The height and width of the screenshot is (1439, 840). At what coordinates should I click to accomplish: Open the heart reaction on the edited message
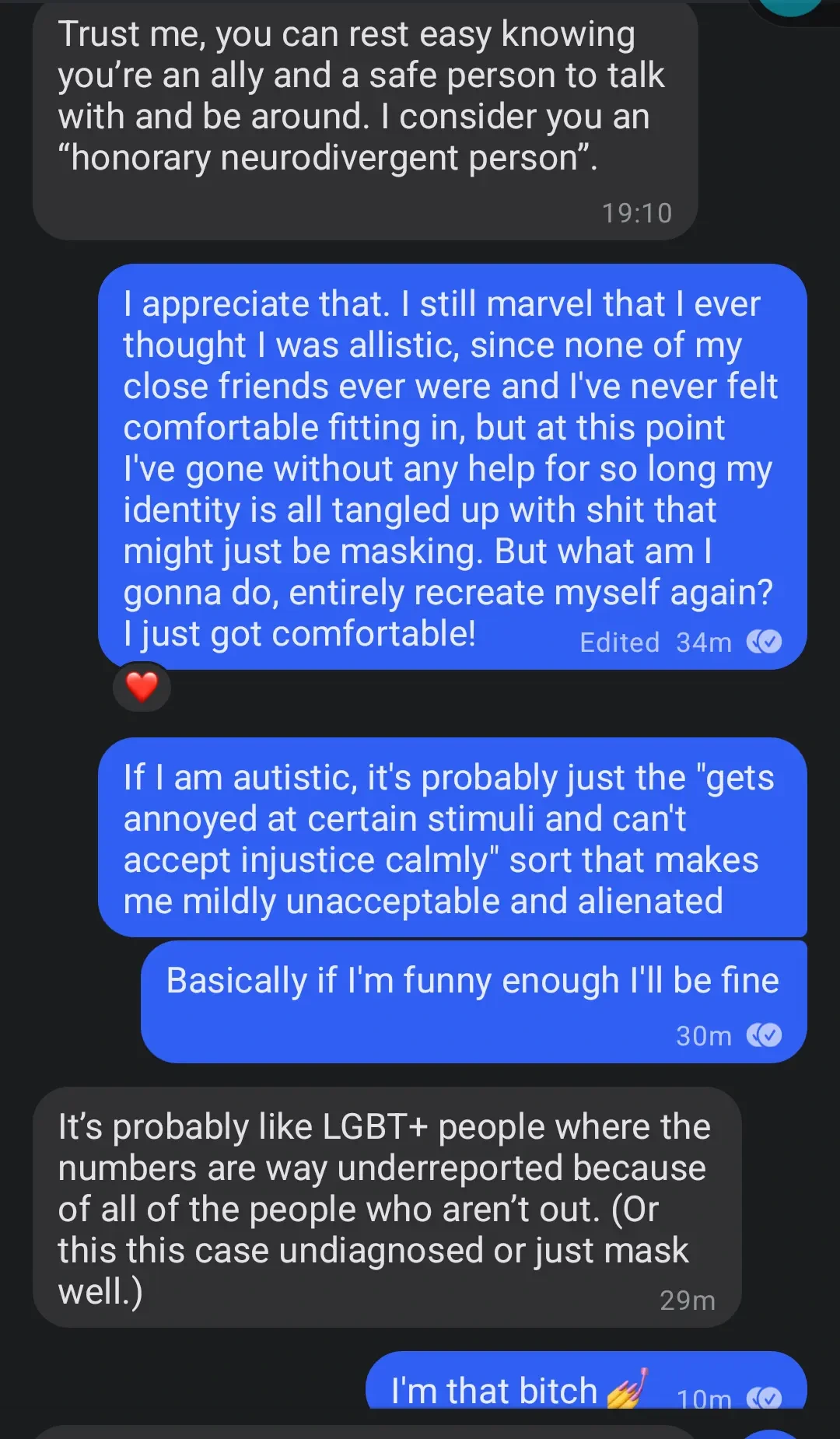[x=142, y=687]
